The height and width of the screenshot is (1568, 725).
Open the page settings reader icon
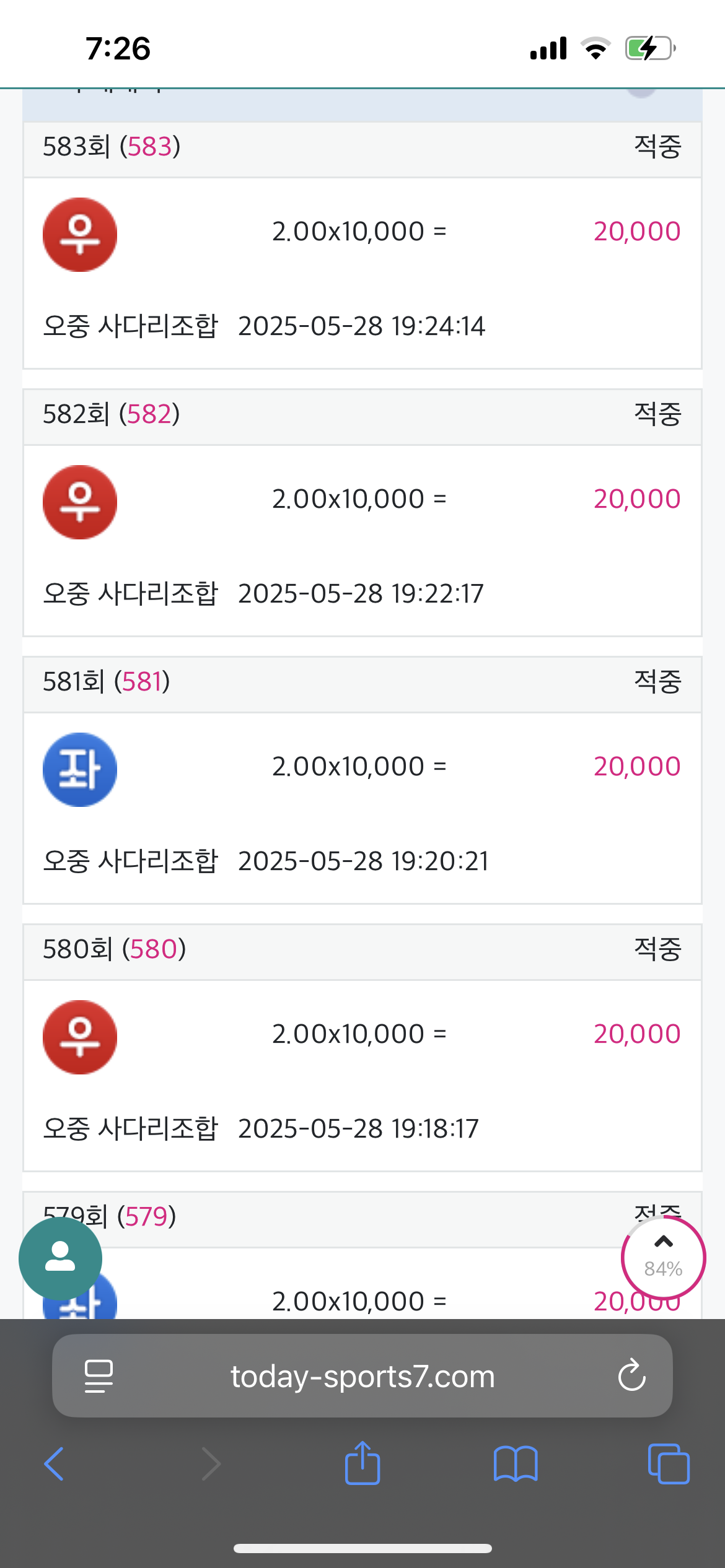[99, 1376]
